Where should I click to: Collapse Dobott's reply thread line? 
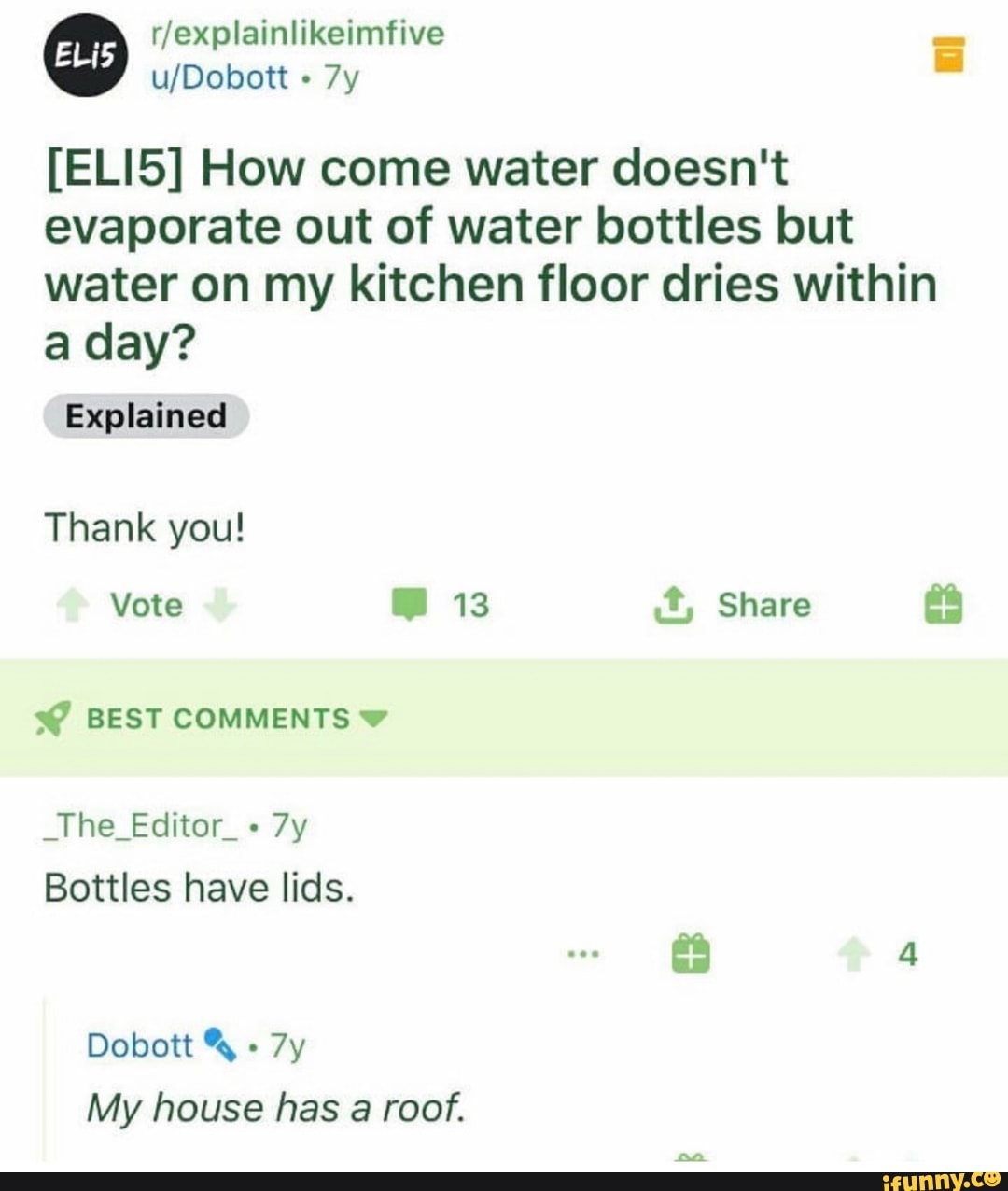pyautogui.click(x=43, y=1073)
